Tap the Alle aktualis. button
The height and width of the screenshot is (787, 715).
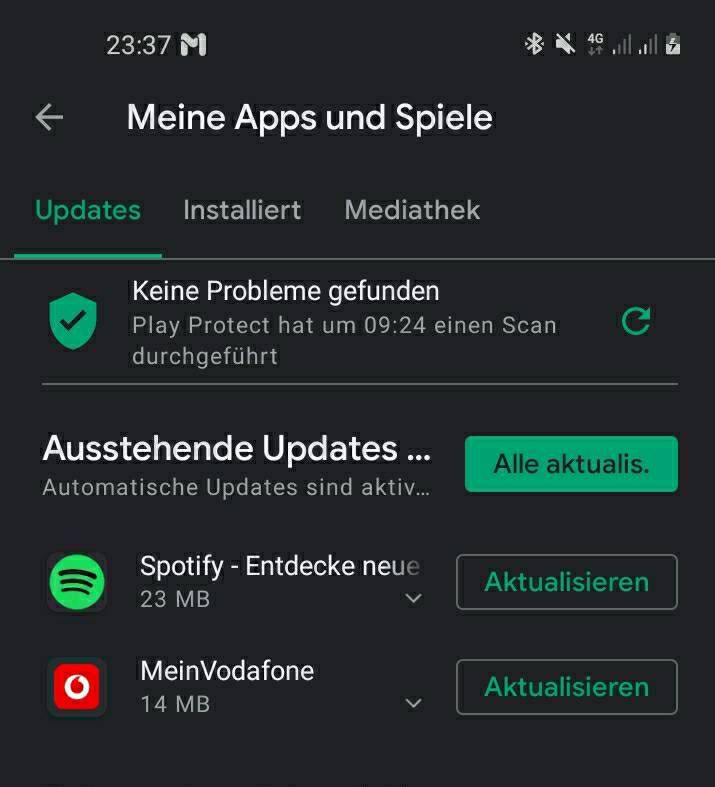(571, 464)
